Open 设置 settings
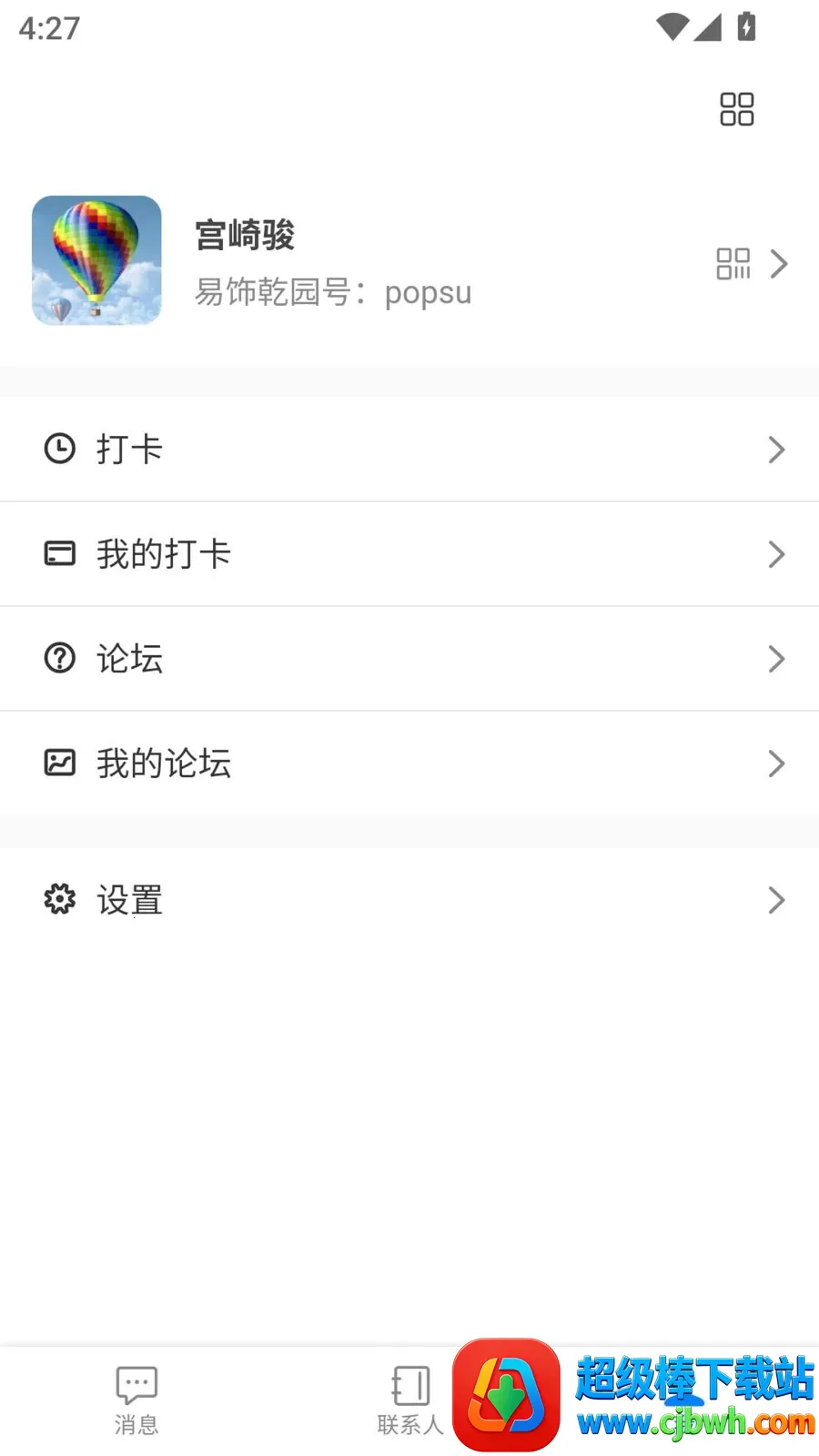Image resolution: width=819 pixels, height=1456 pixels. click(x=409, y=900)
